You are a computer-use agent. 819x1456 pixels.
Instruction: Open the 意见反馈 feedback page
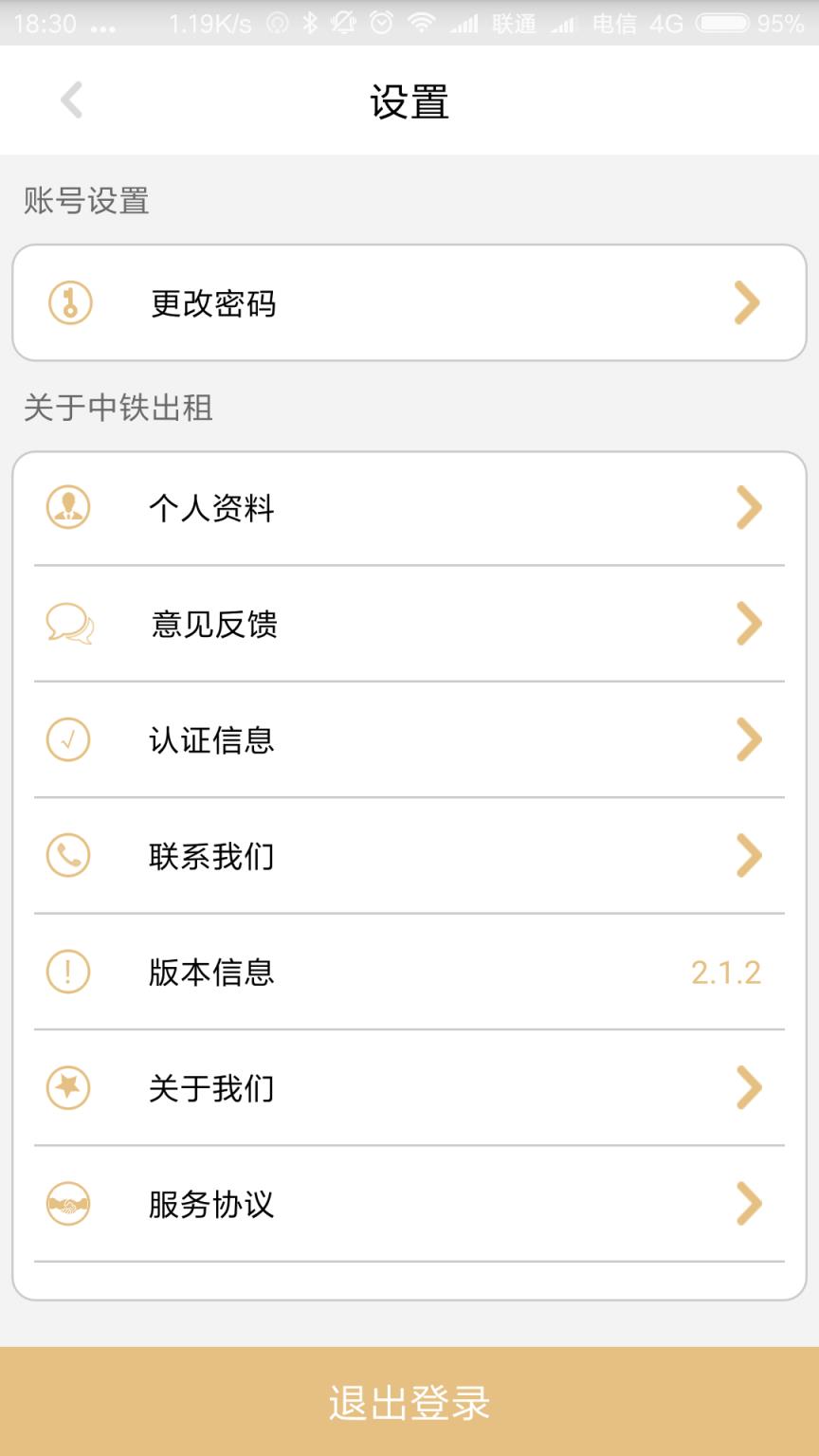[409, 624]
